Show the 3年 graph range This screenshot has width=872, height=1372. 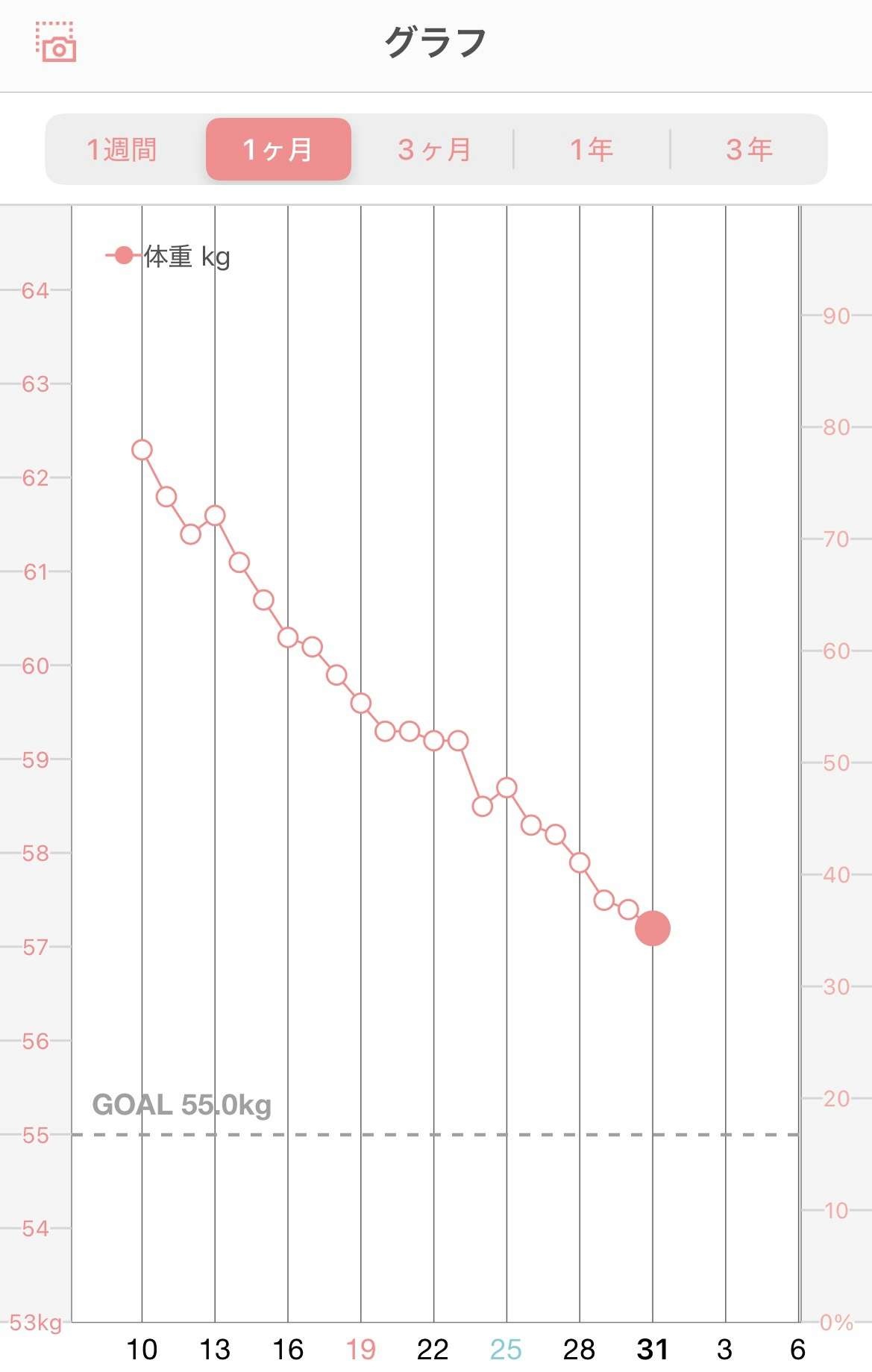coord(749,149)
